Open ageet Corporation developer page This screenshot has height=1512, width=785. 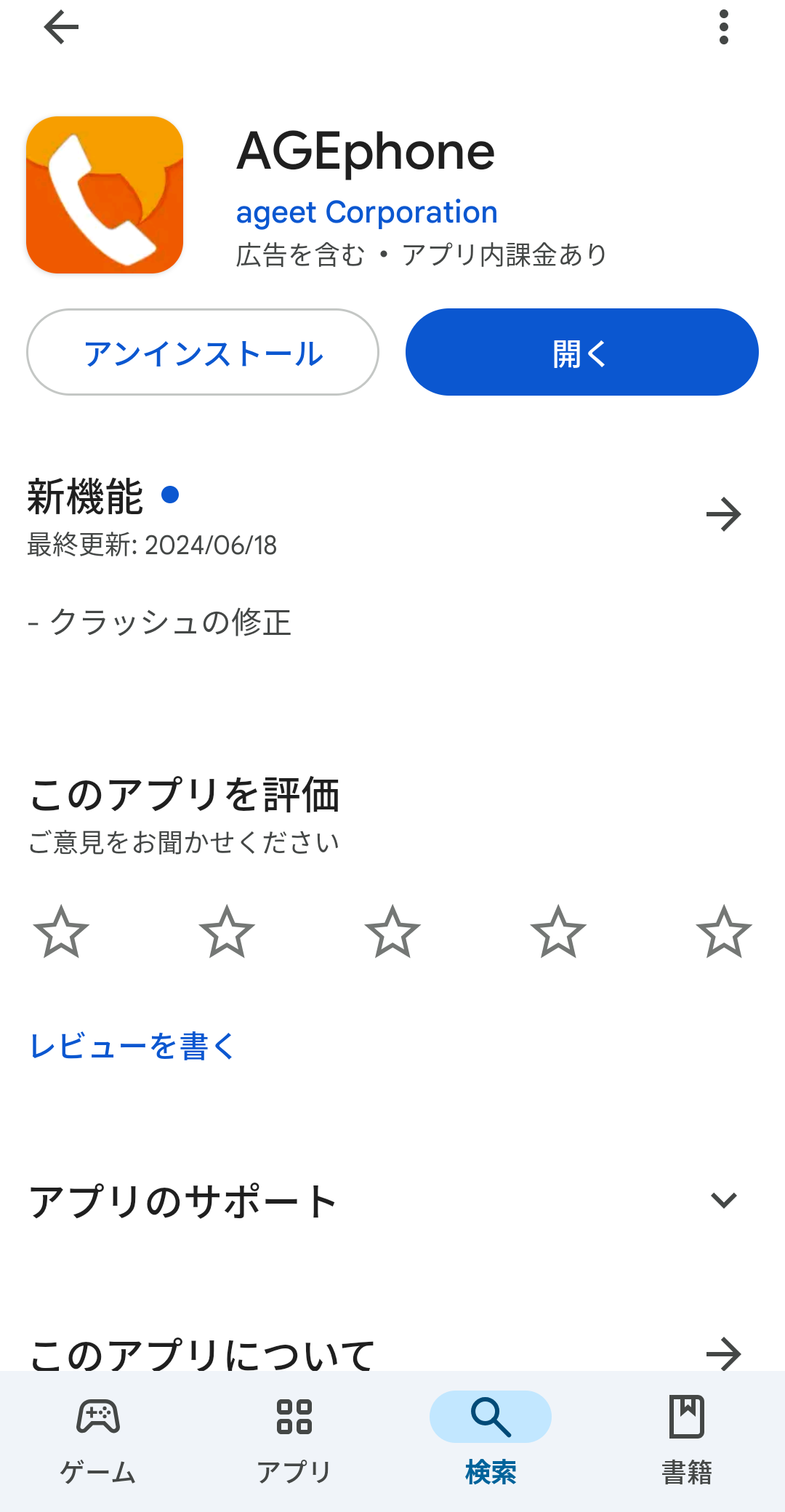[x=366, y=212]
